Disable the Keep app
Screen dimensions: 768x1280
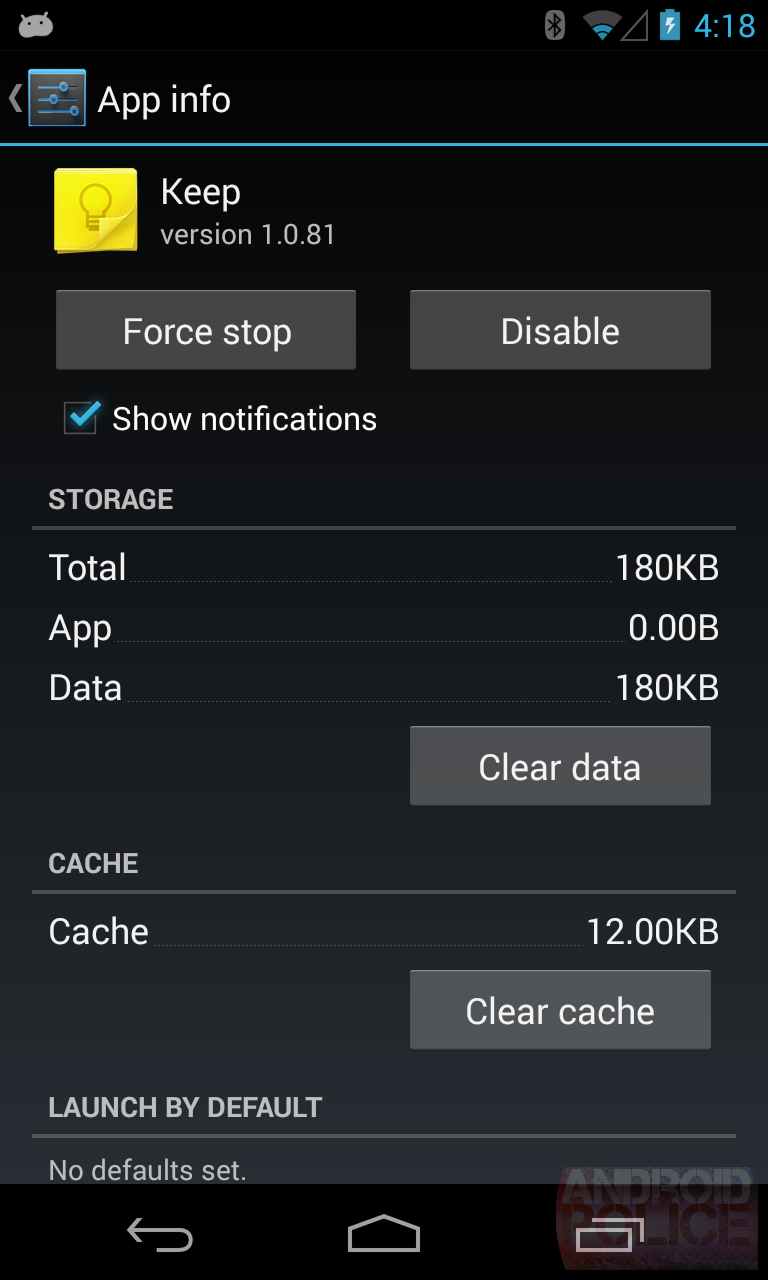point(559,329)
